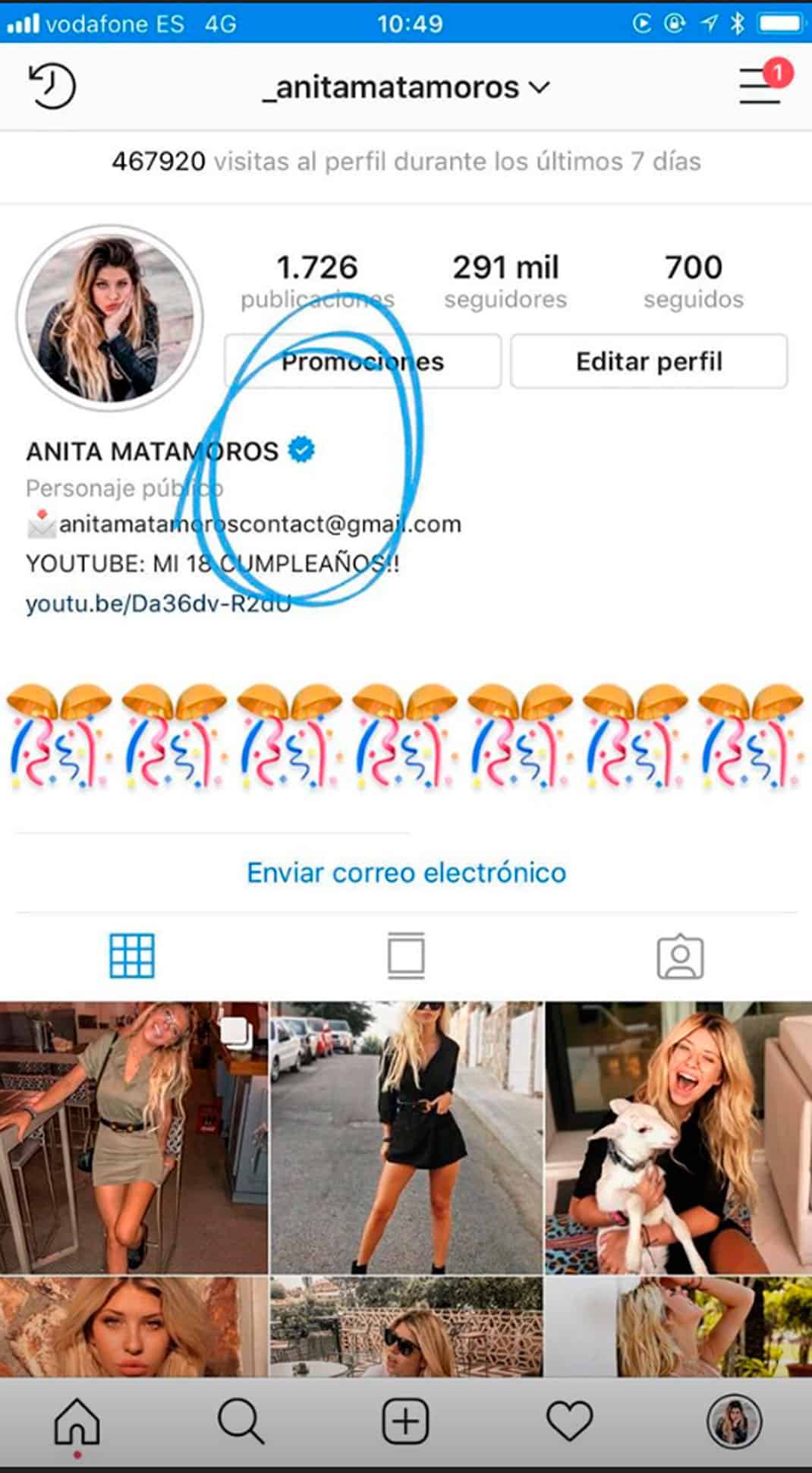Screen dimensions: 812x1473
Task: Switch to the grid view tab
Action: click(x=132, y=955)
